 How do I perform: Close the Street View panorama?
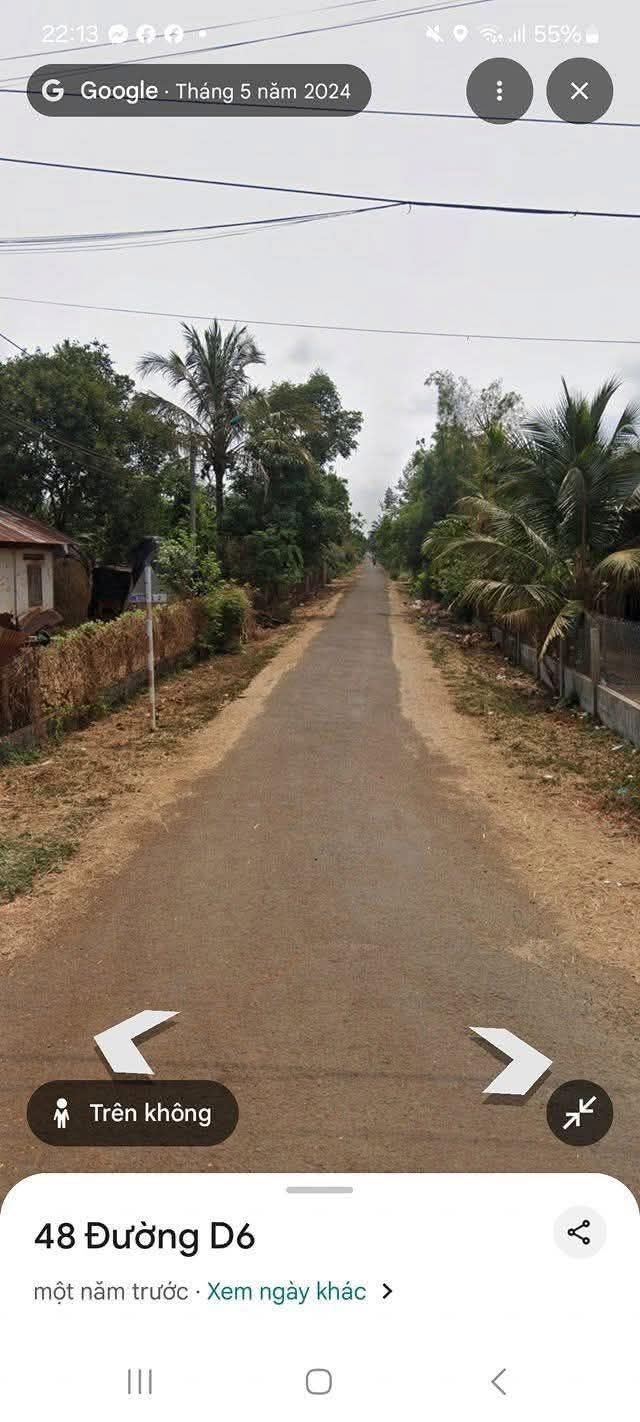[x=579, y=91]
